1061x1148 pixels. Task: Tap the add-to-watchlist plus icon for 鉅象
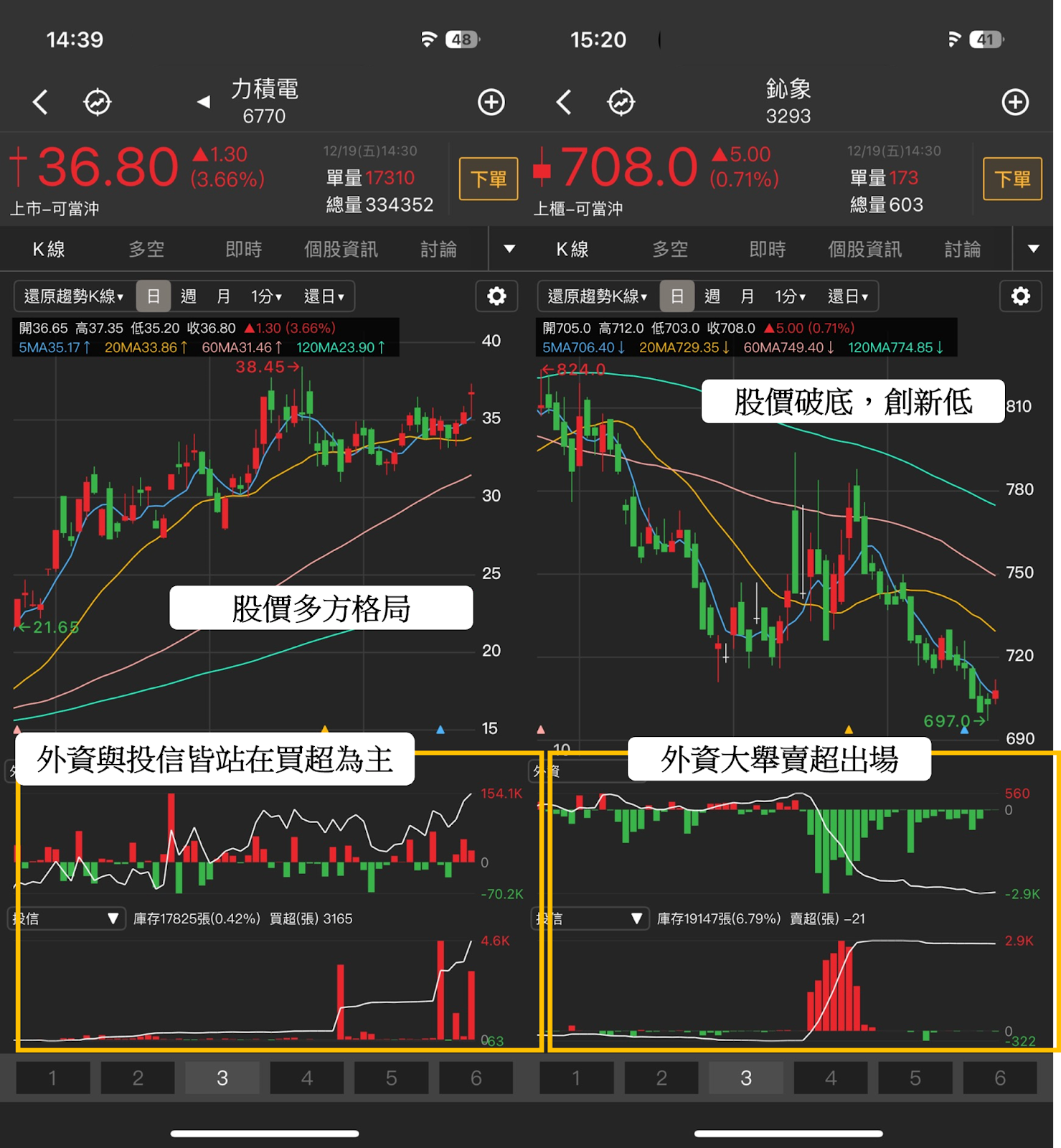1015,102
